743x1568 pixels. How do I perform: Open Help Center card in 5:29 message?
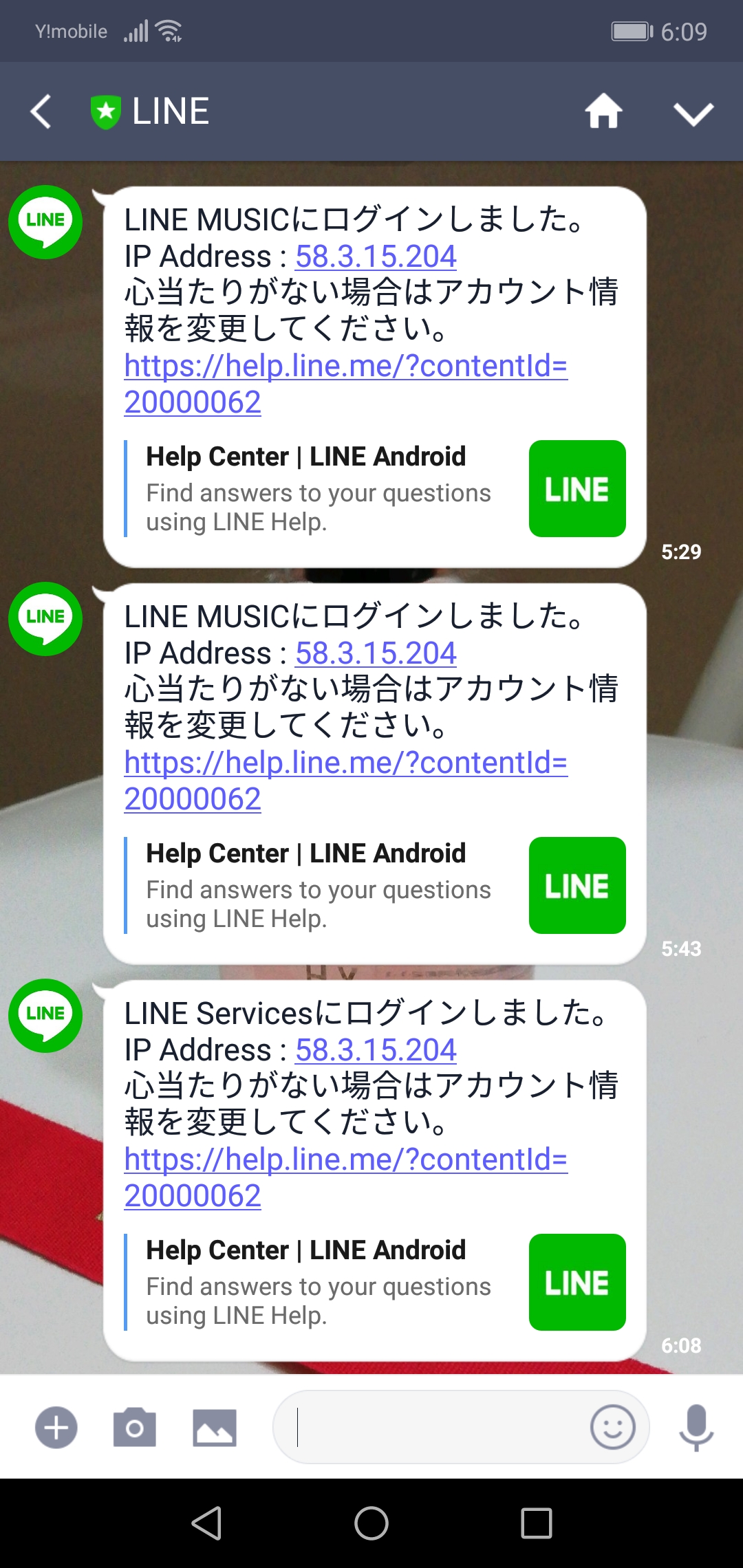pyautogui.click(x=375, y=489)
